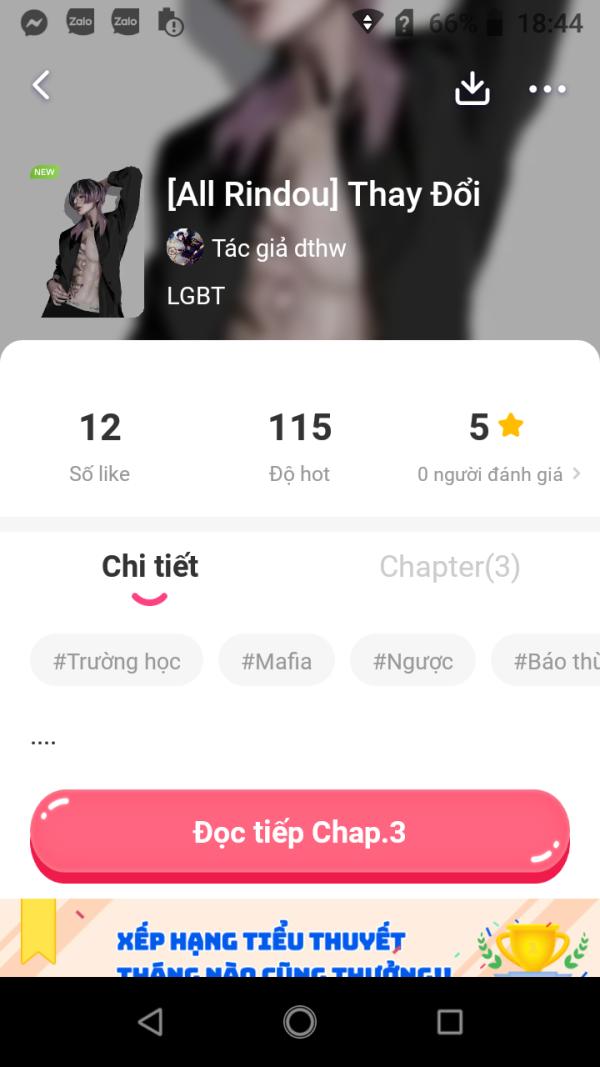600x1067 pixels.
Task: Open the Xếp hạng tiểu thuyết banner
Action: [300, 938]
